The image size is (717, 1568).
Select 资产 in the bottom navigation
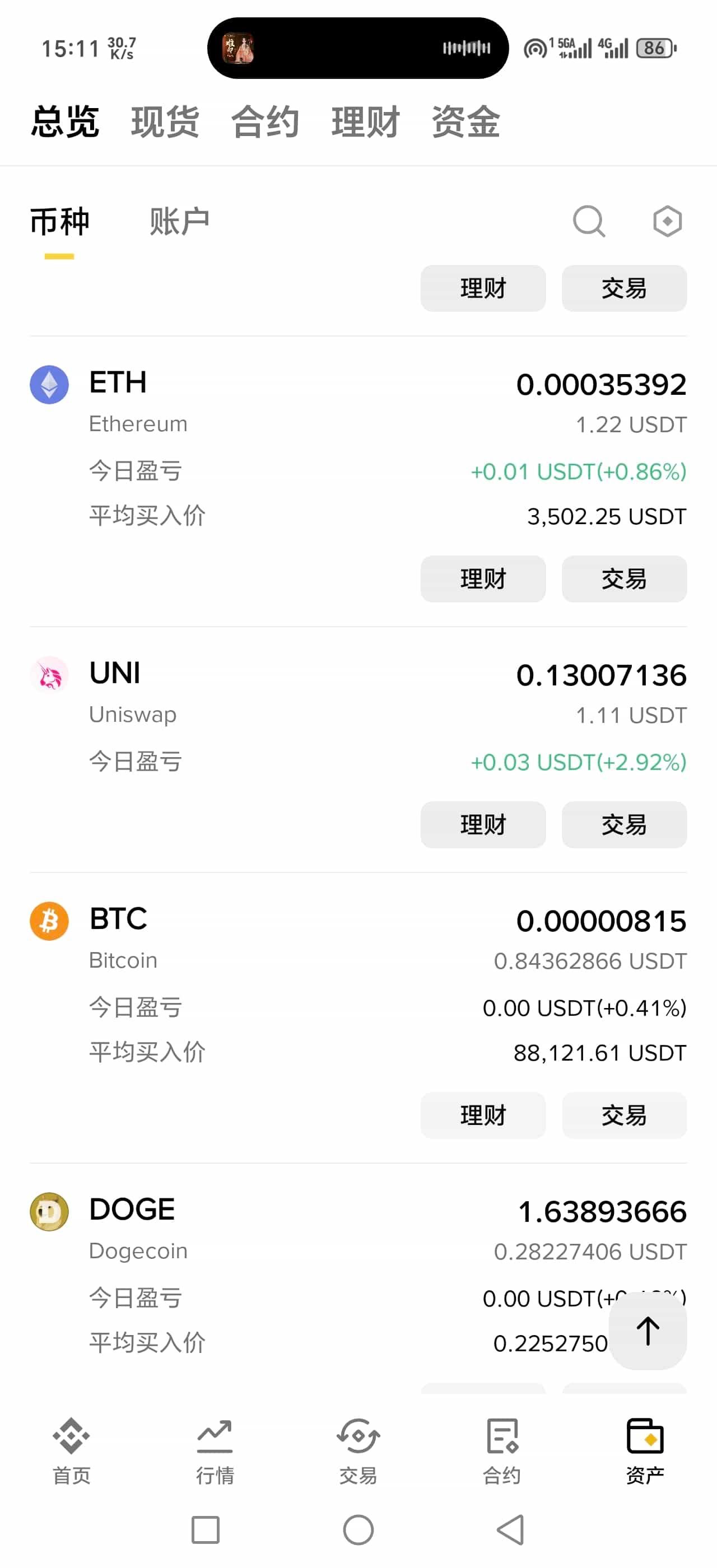tap(645, 1456)
